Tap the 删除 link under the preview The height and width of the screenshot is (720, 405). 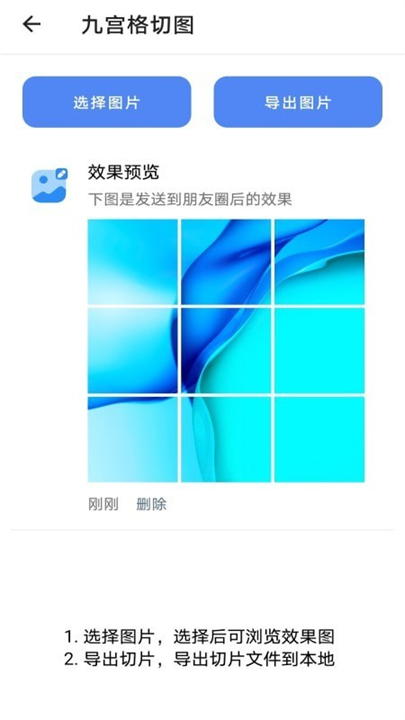[151, 504]
